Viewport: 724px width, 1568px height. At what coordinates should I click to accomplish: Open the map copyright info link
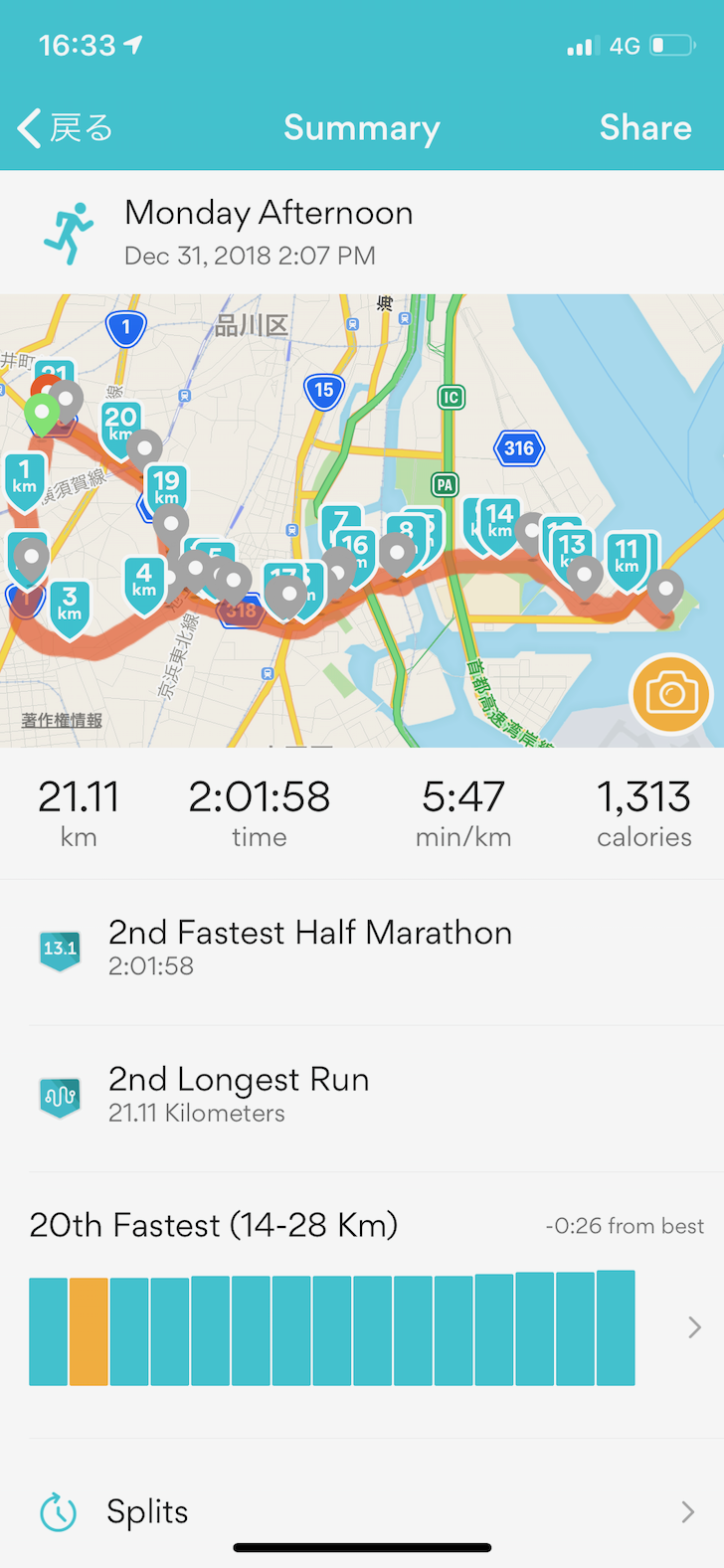coord(62,720)
